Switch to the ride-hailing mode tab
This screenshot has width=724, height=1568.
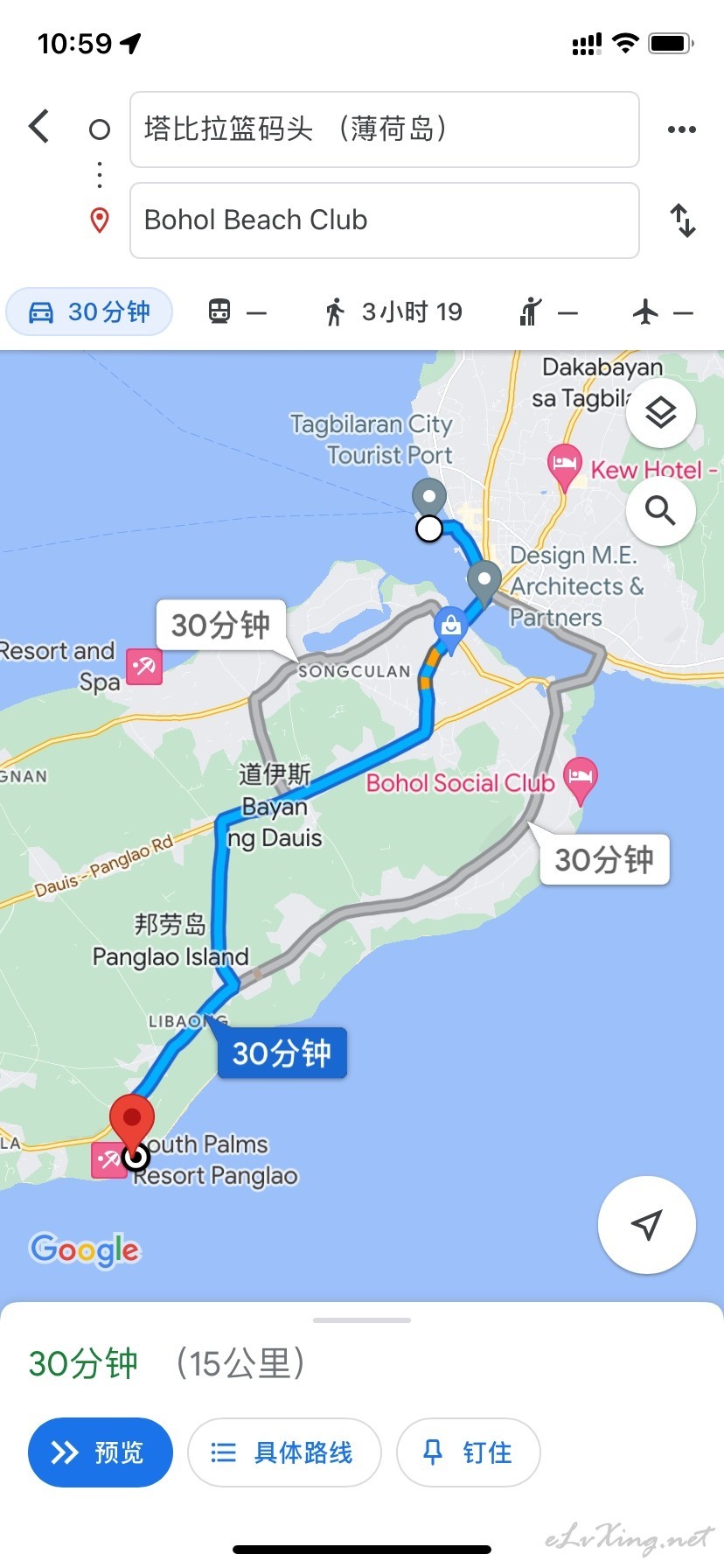point(548,311)
